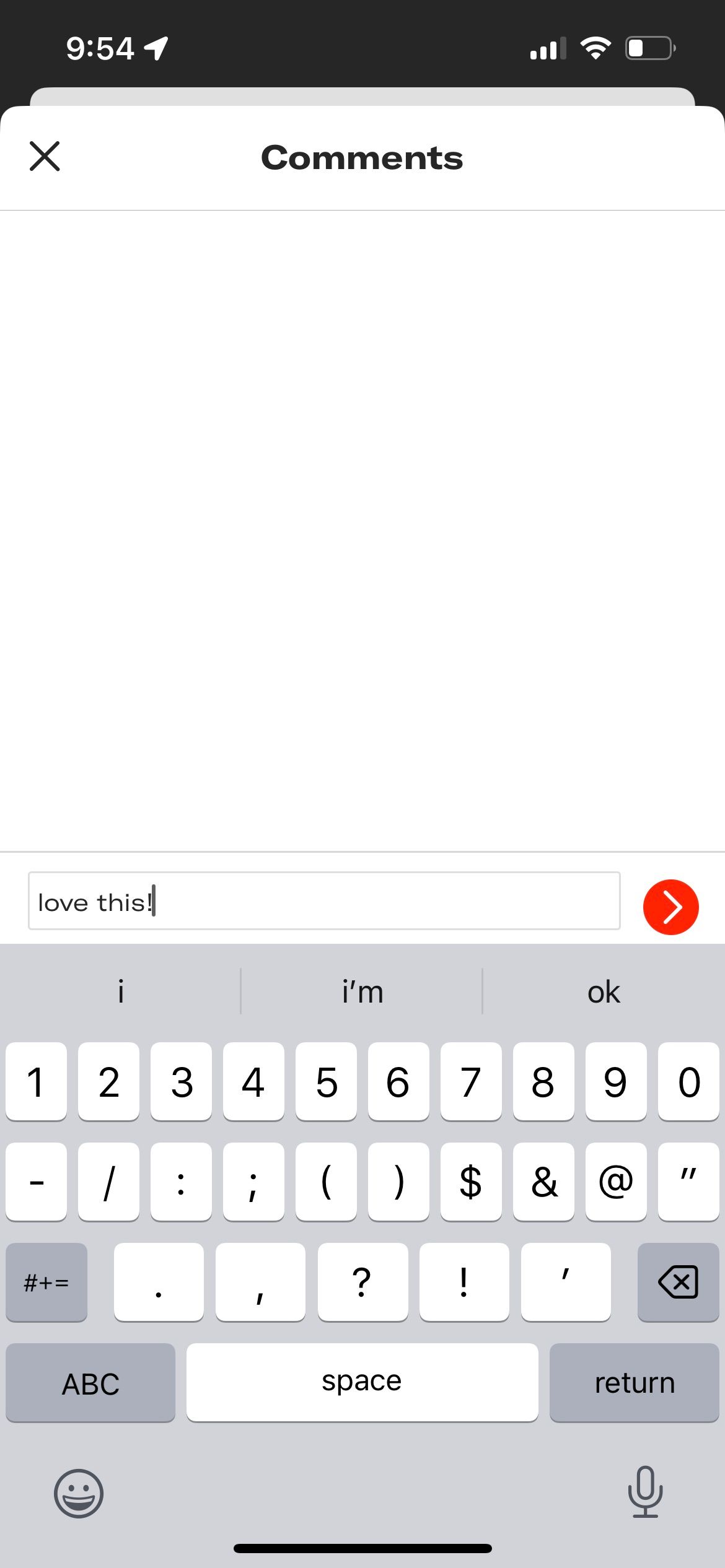This screenshot has height=1568, width=725.
Task: Open the emoji keyboard
Action: point(79,1493)
